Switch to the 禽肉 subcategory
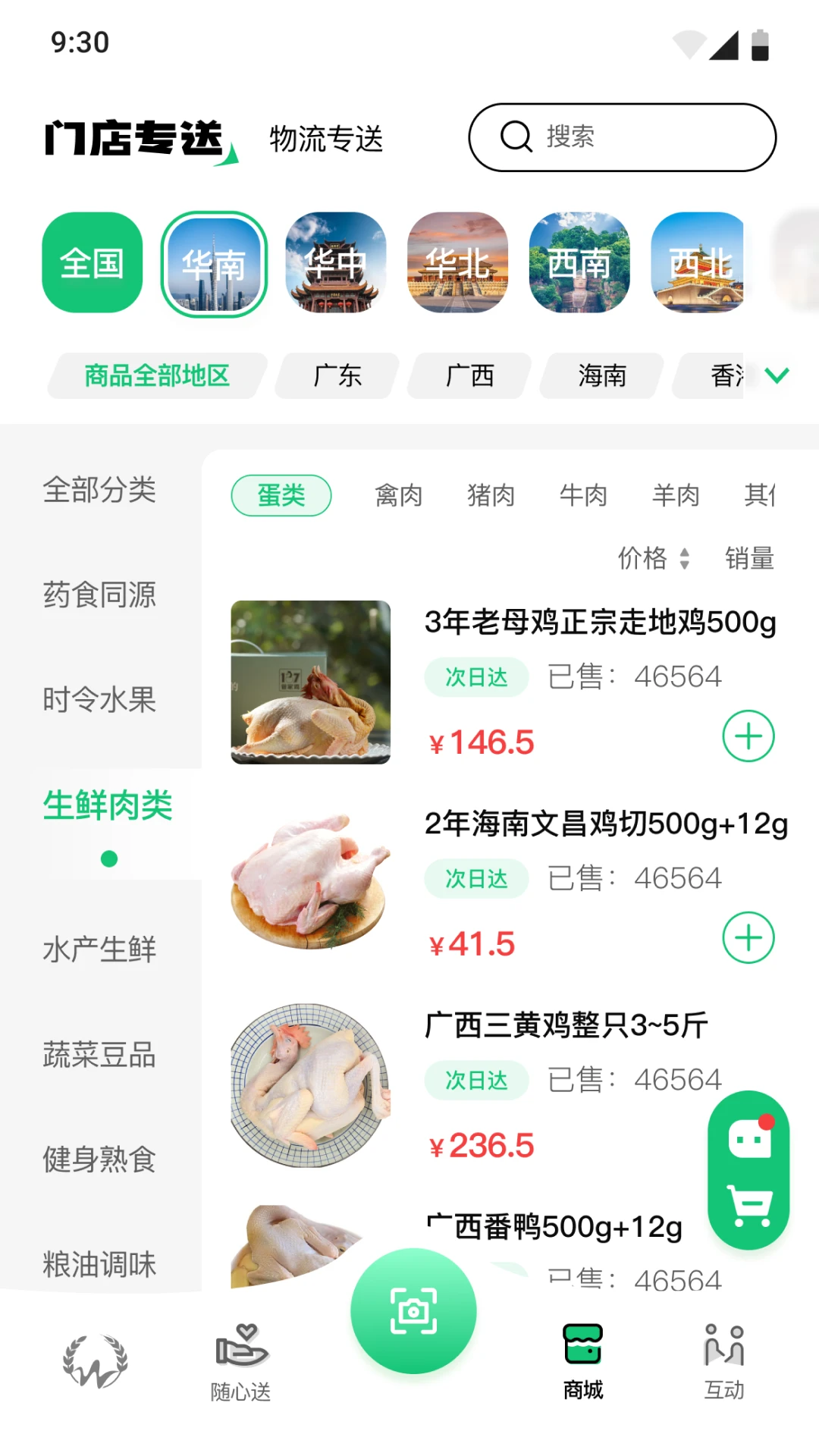819x1456 pixels. pos(398,495)
